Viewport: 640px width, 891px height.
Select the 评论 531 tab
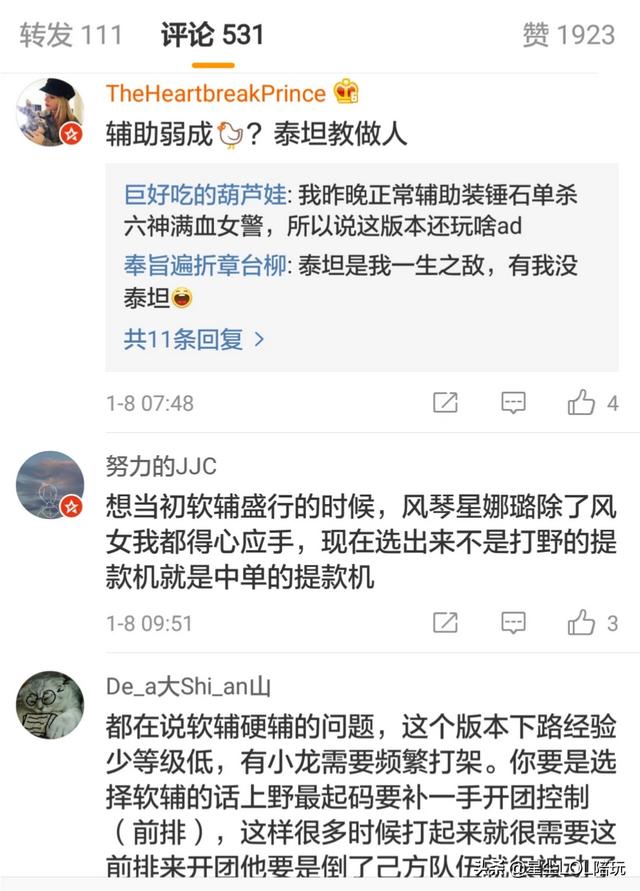click(x=212, y=35)
